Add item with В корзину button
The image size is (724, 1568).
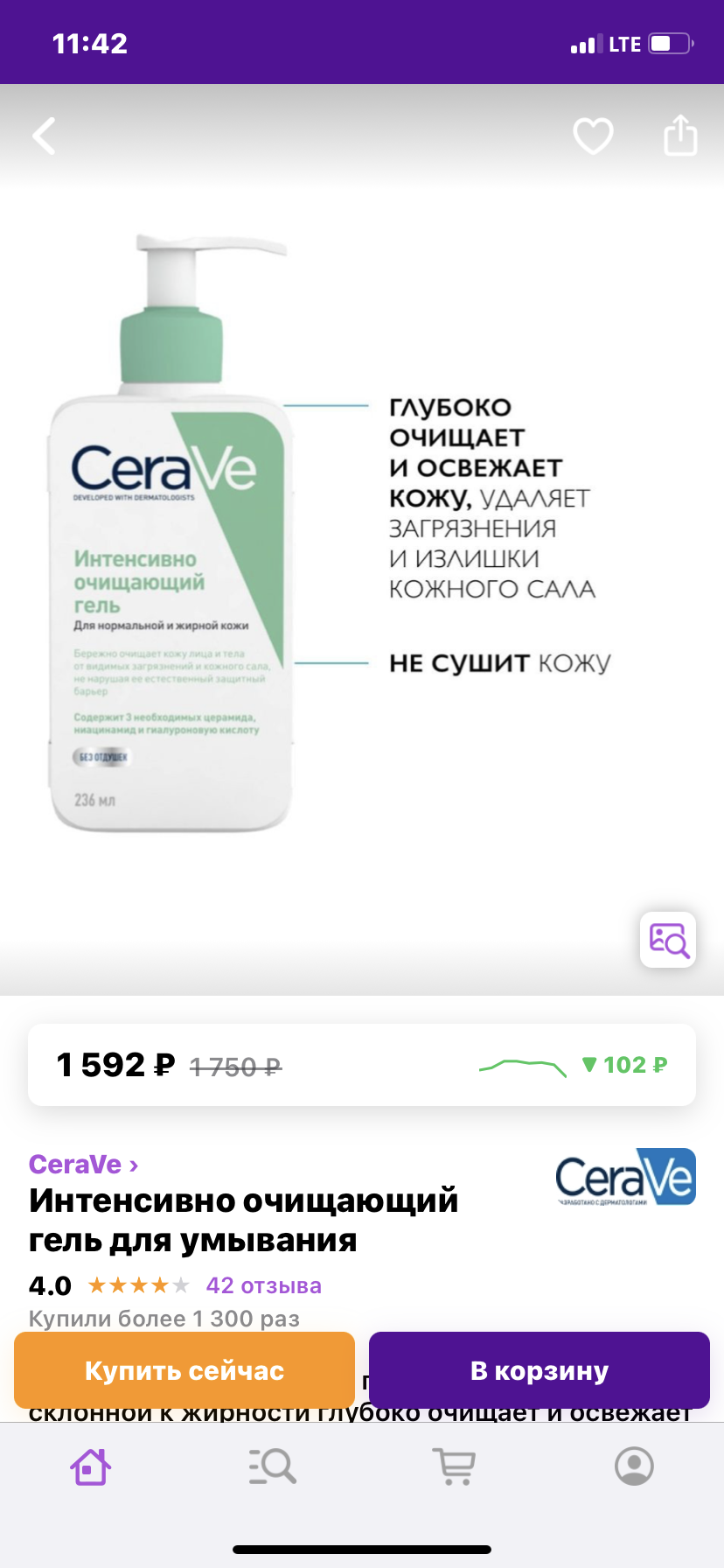coord(540,1370)
